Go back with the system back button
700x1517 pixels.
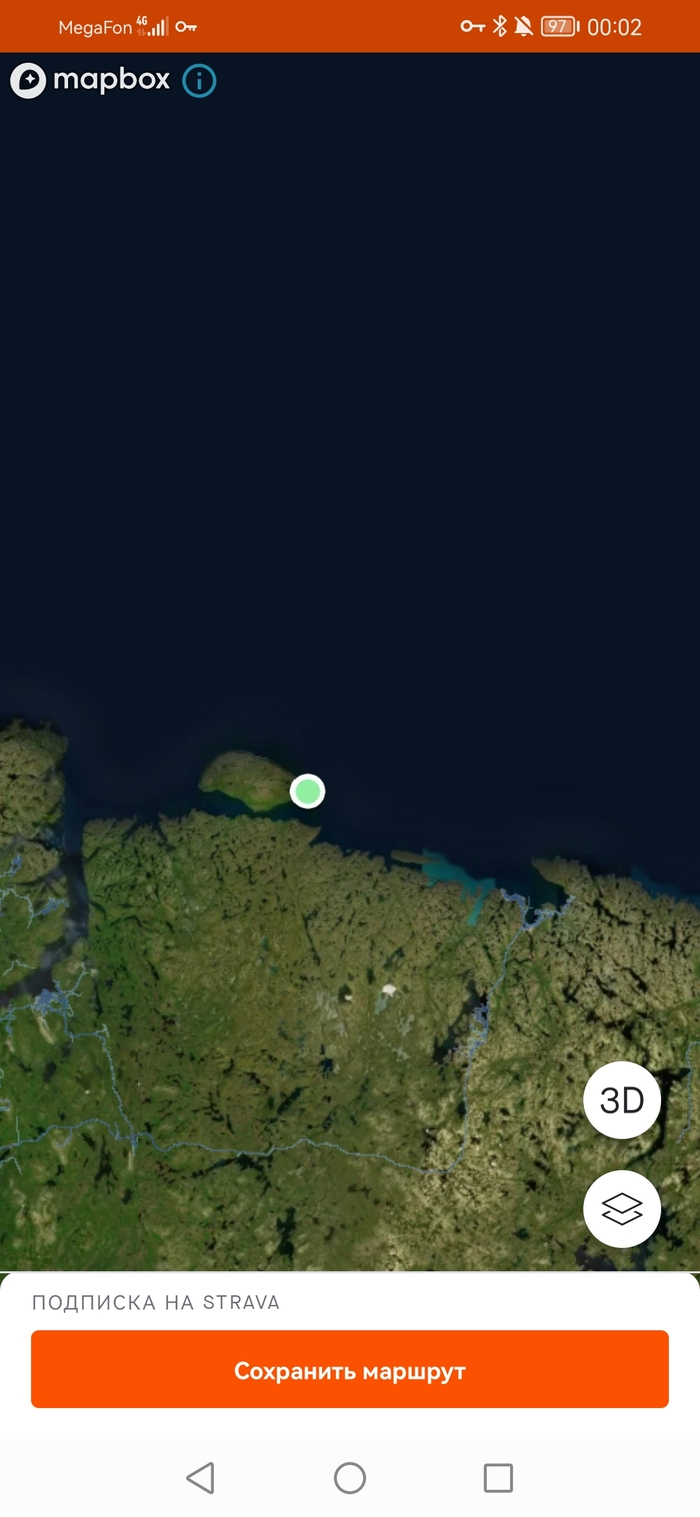(201, 1477)
